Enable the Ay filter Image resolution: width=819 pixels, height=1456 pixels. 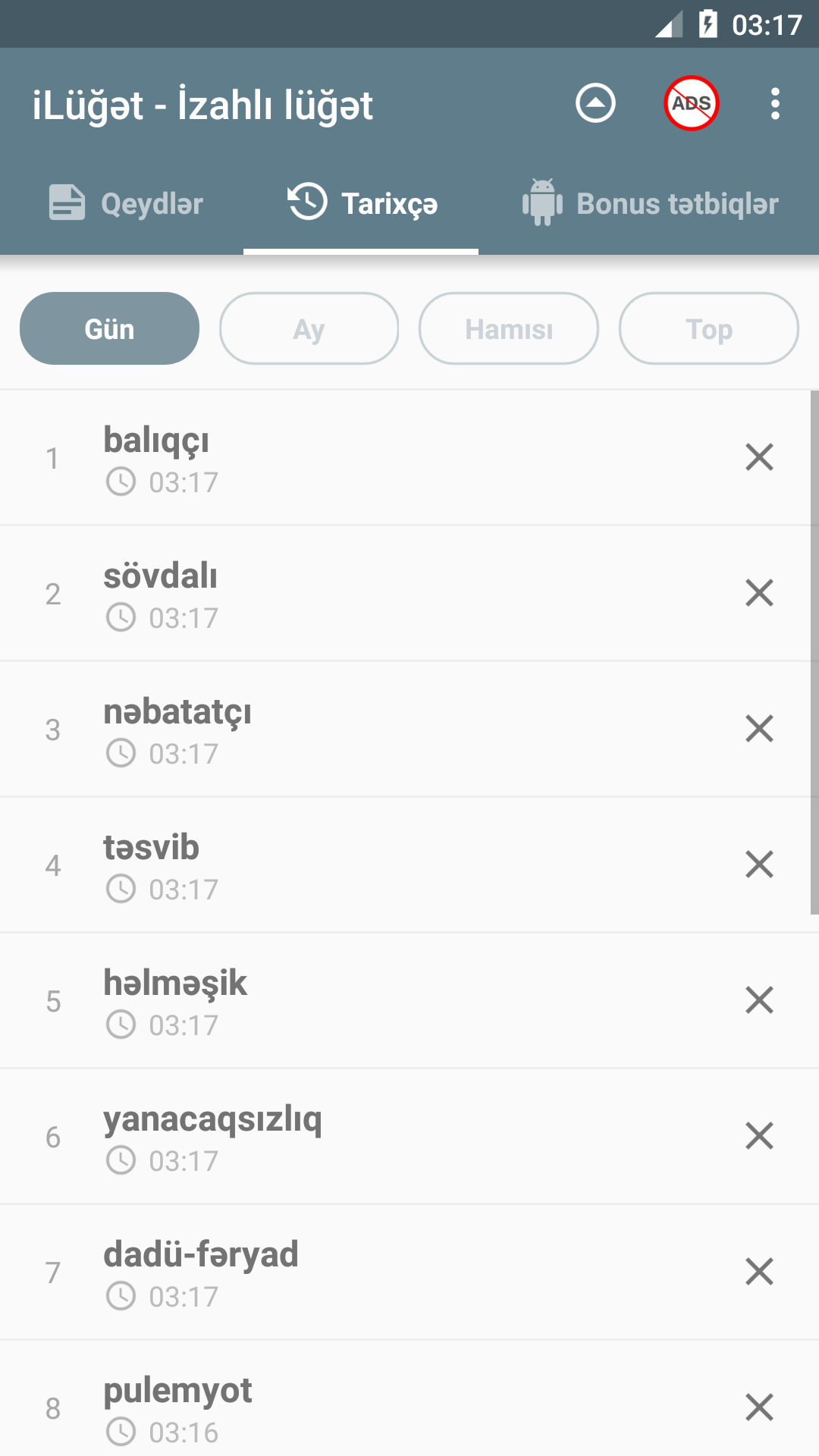(308, 328)
